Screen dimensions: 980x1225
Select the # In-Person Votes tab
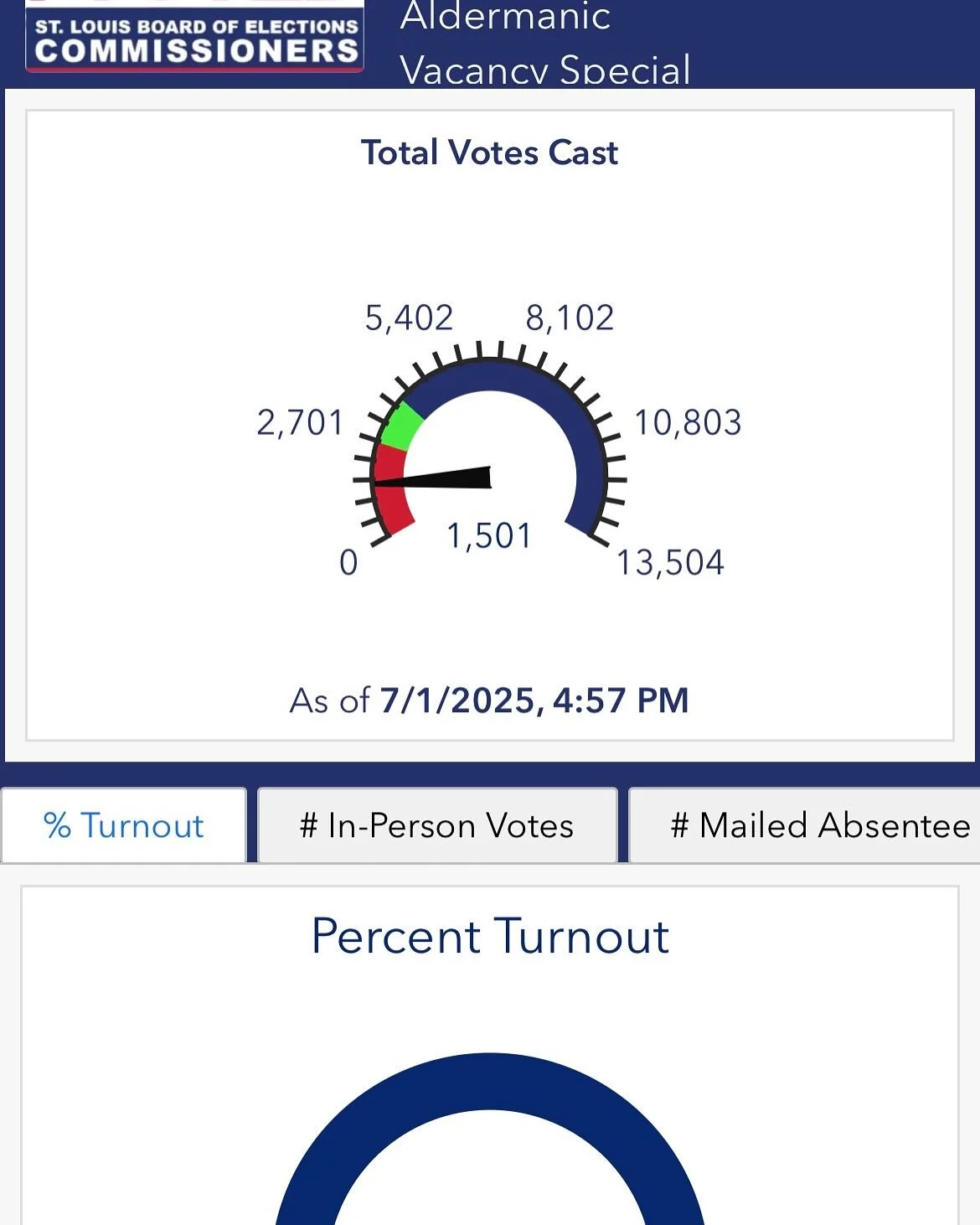(x=436, y=825)
